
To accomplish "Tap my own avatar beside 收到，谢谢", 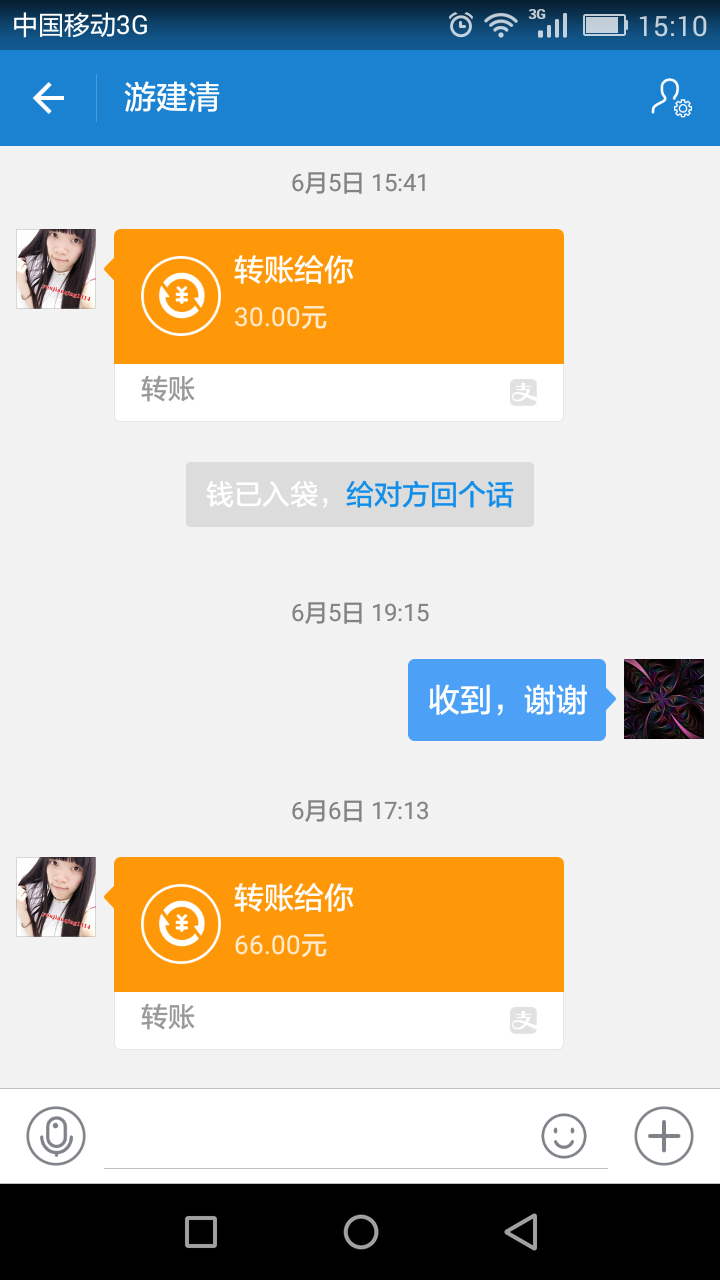I will tap(663, 699).
